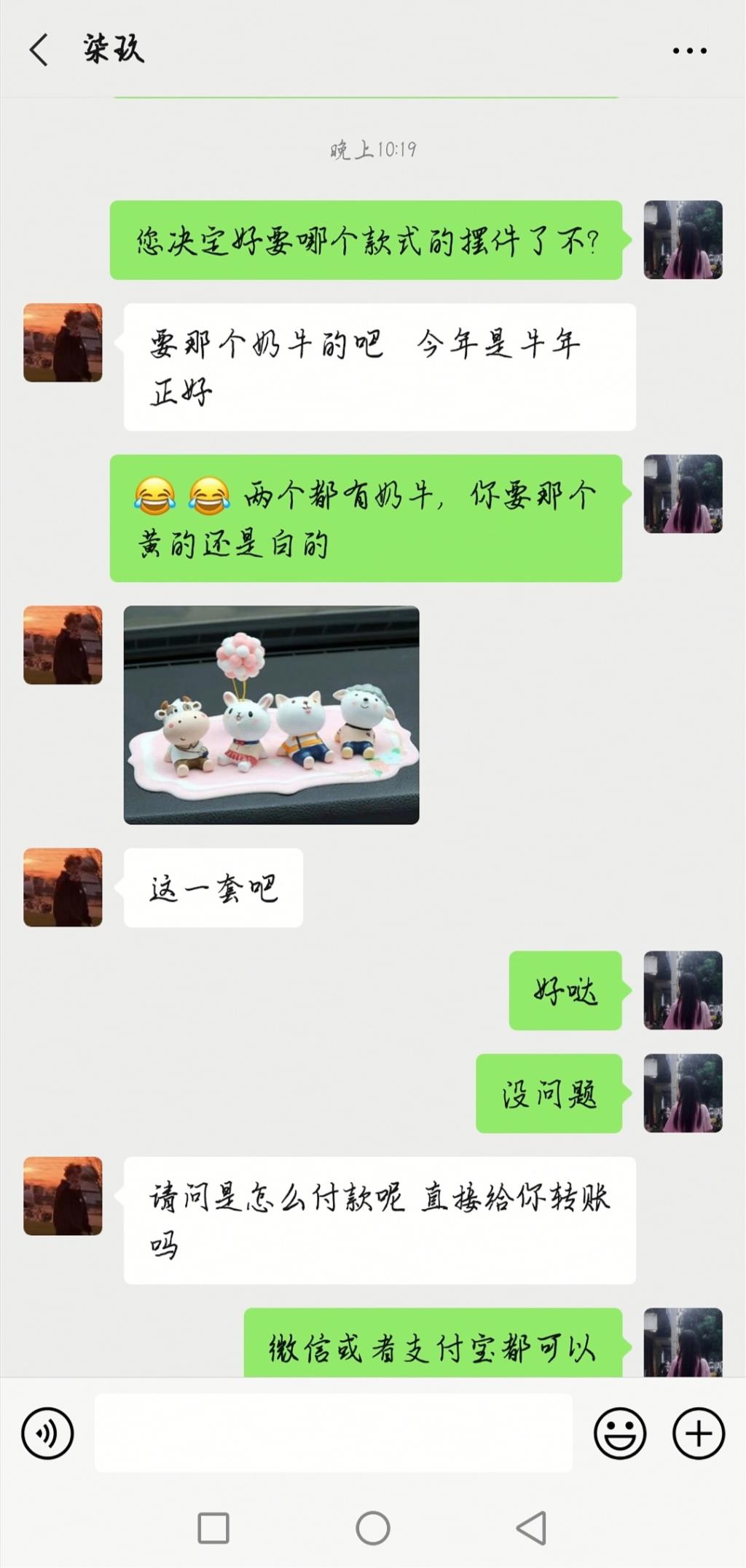Tap system home button
746x1568 pixels.
click(x=373, y=1528)
